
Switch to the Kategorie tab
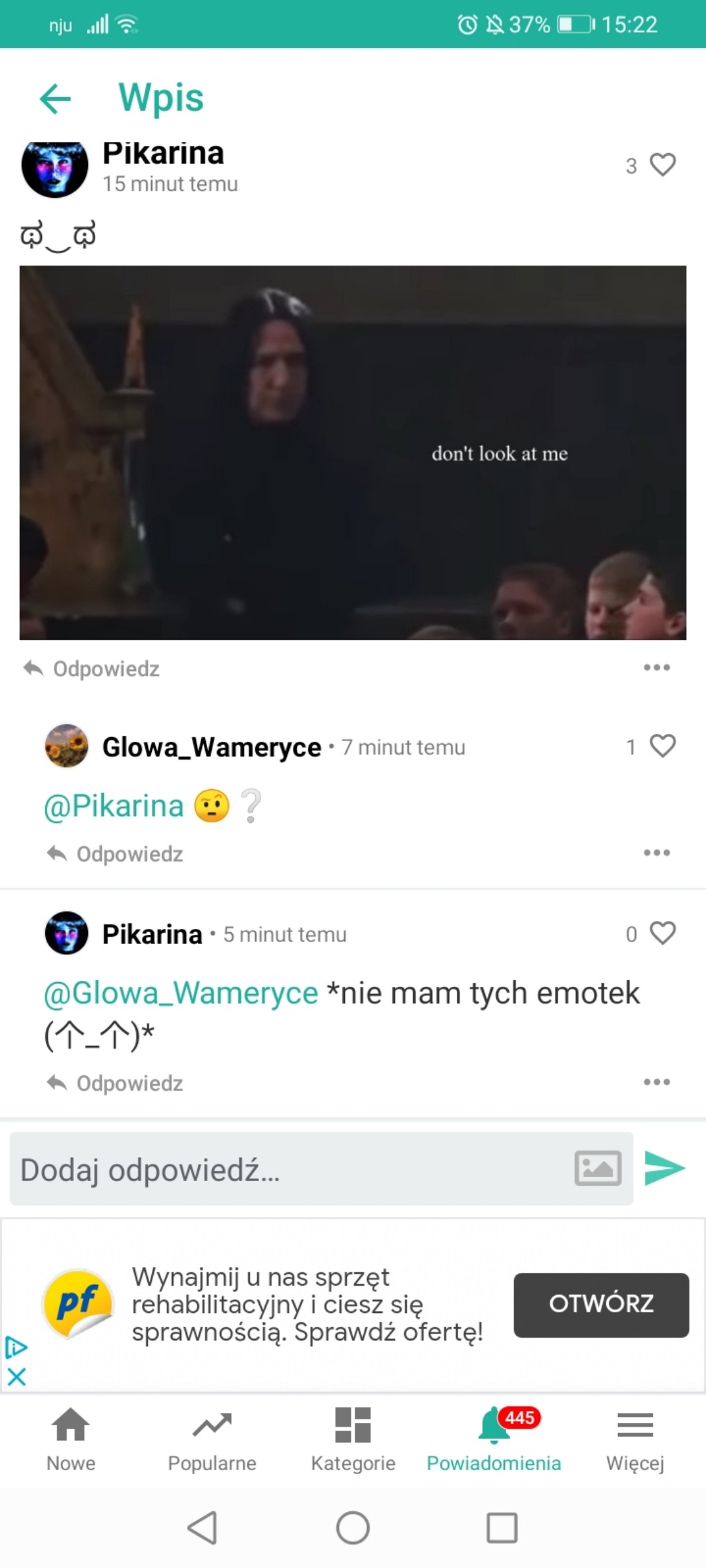point(353,1438)
